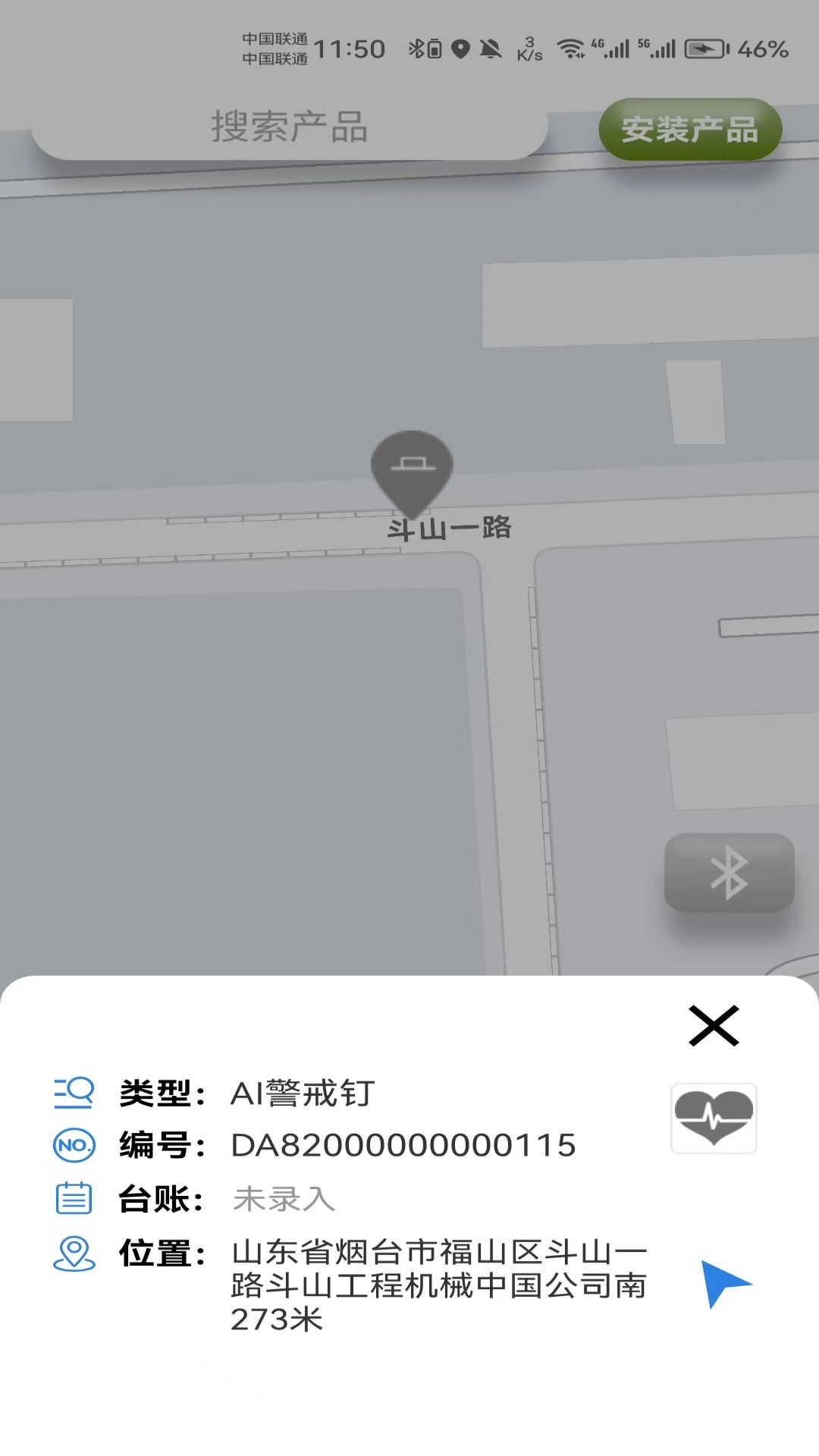The image size is (819, 1456).
Task: Tap the battery indicator in the status bar
Action: pyautogui.click(x=704, y=49)
